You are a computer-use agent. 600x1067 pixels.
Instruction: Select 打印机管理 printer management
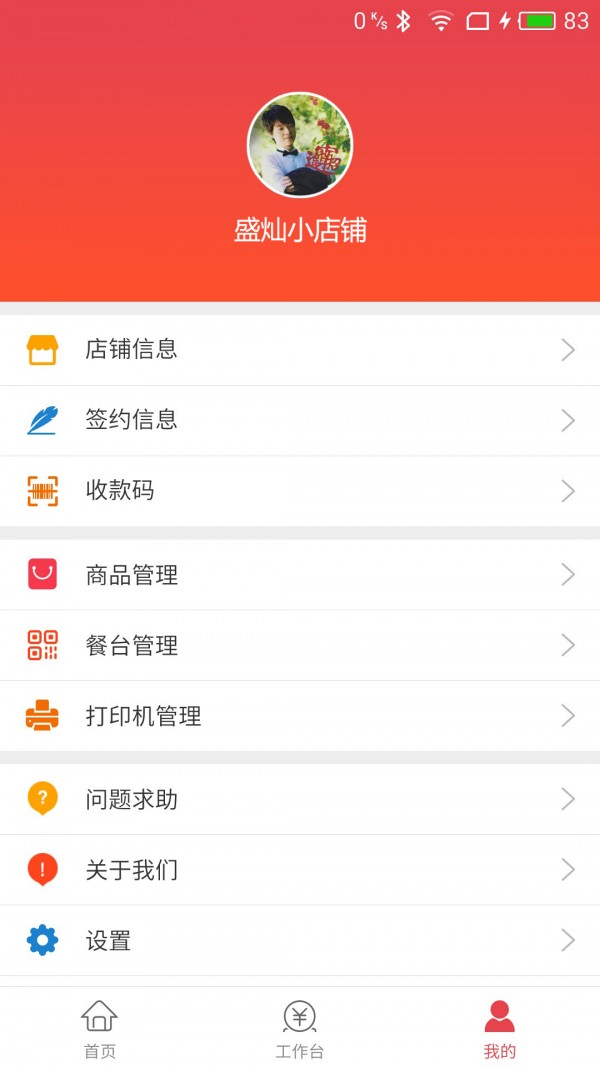(300, 716)
